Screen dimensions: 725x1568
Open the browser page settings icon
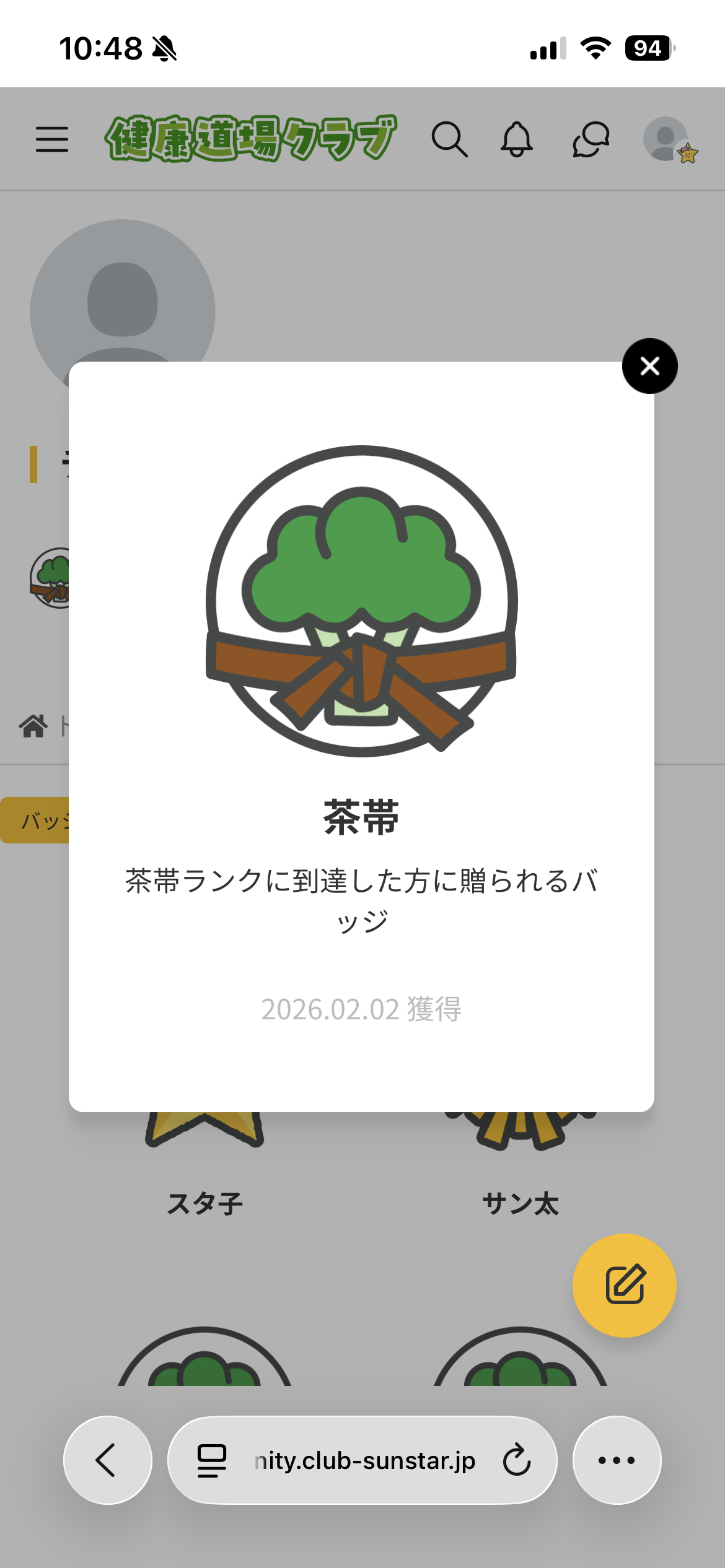coord(211,1460)
